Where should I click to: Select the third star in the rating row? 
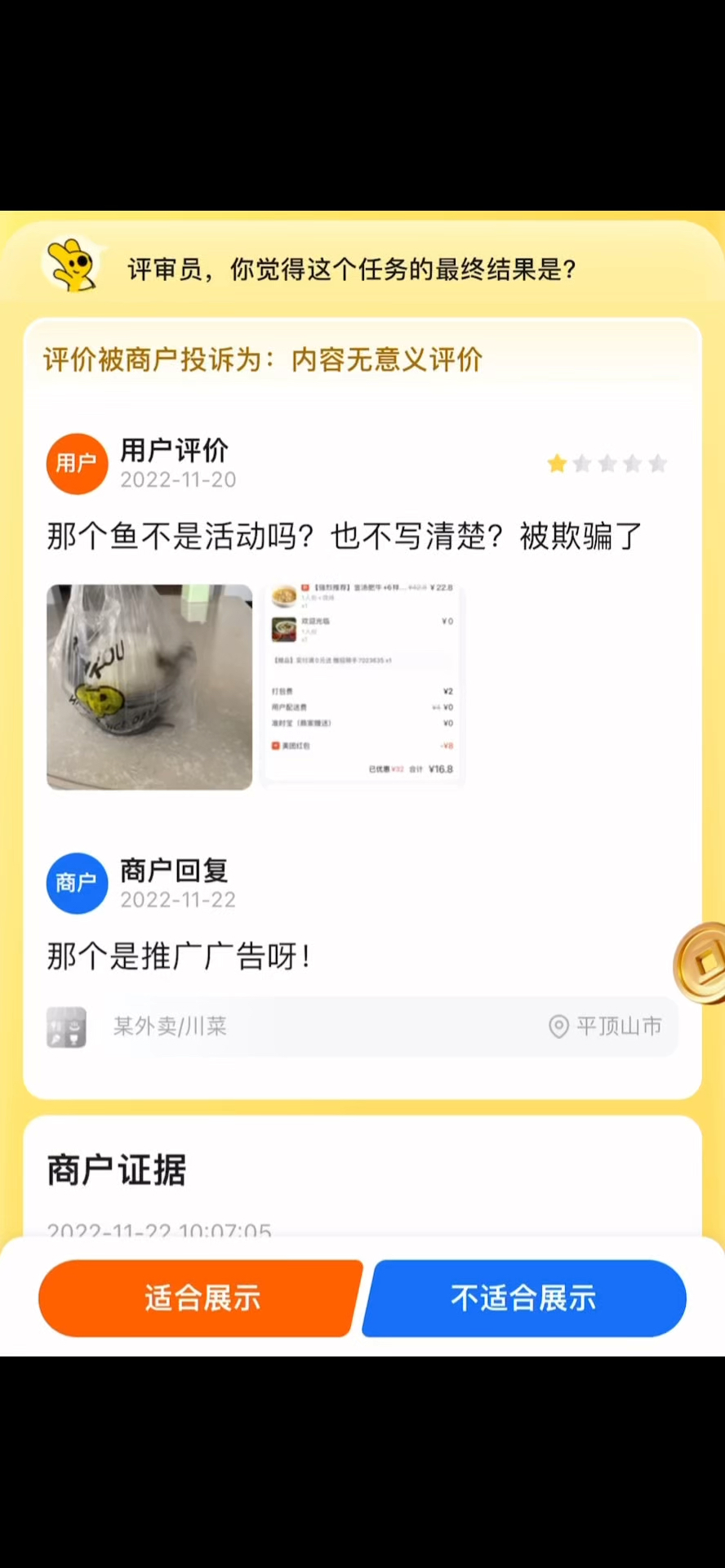point(607,463)
